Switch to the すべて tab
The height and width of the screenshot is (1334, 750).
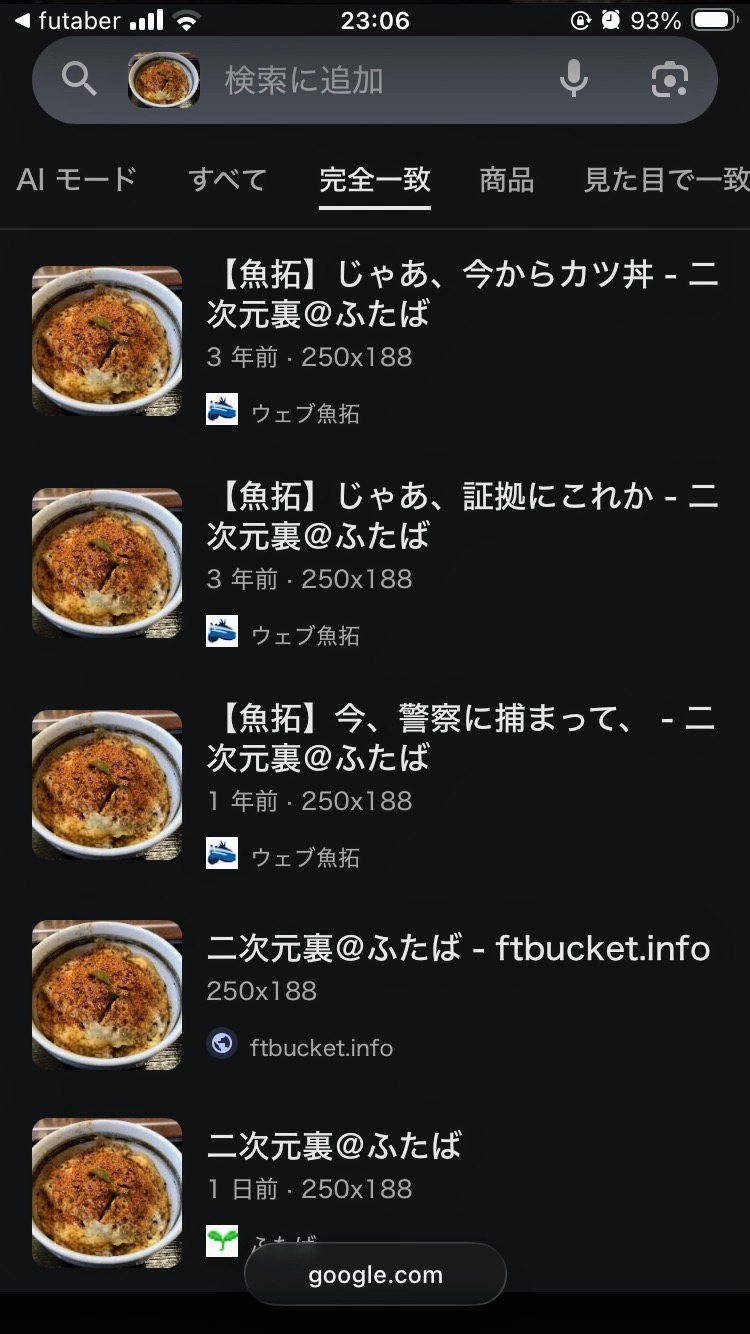pos(228,180)
